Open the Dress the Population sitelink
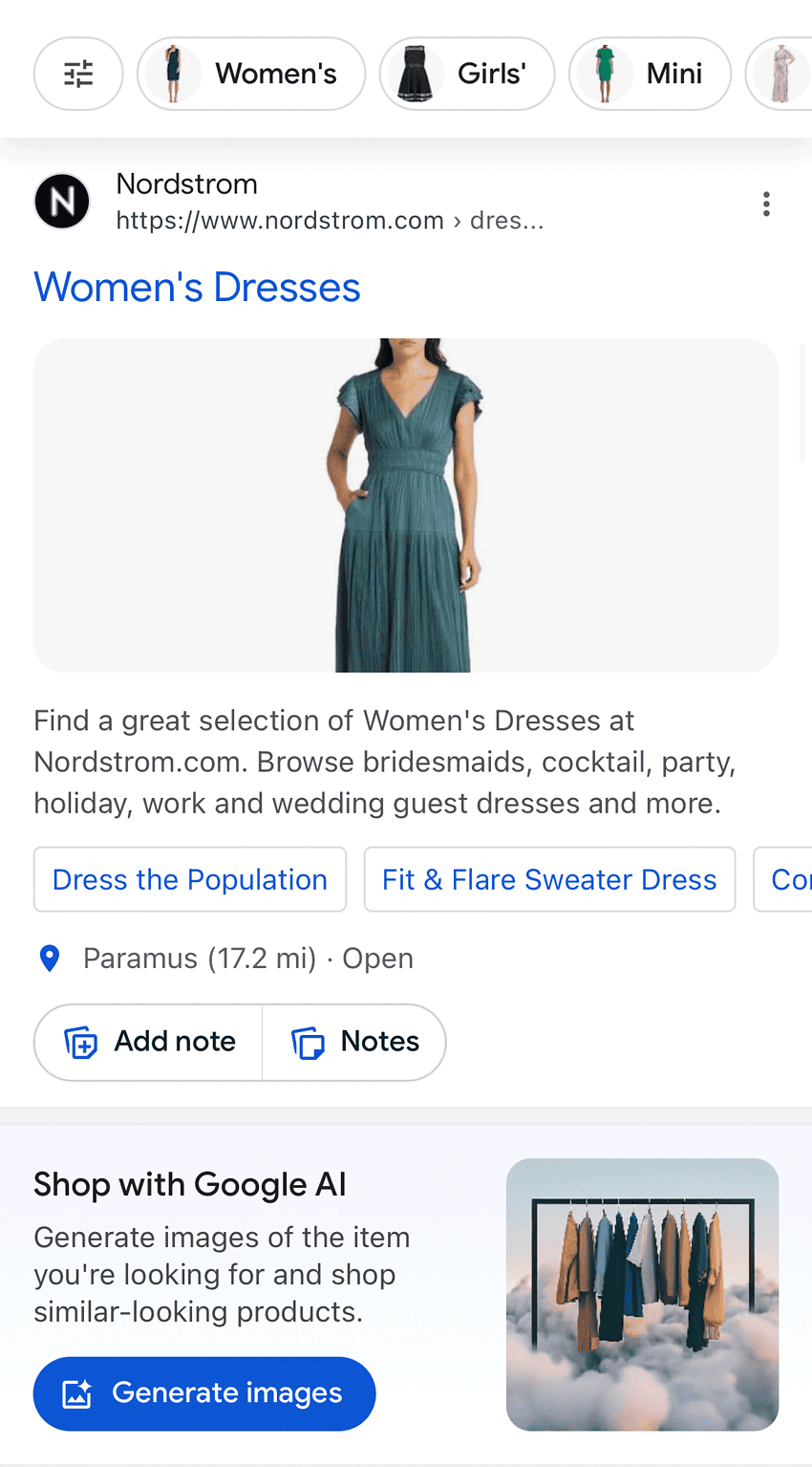 coord(189,878)
